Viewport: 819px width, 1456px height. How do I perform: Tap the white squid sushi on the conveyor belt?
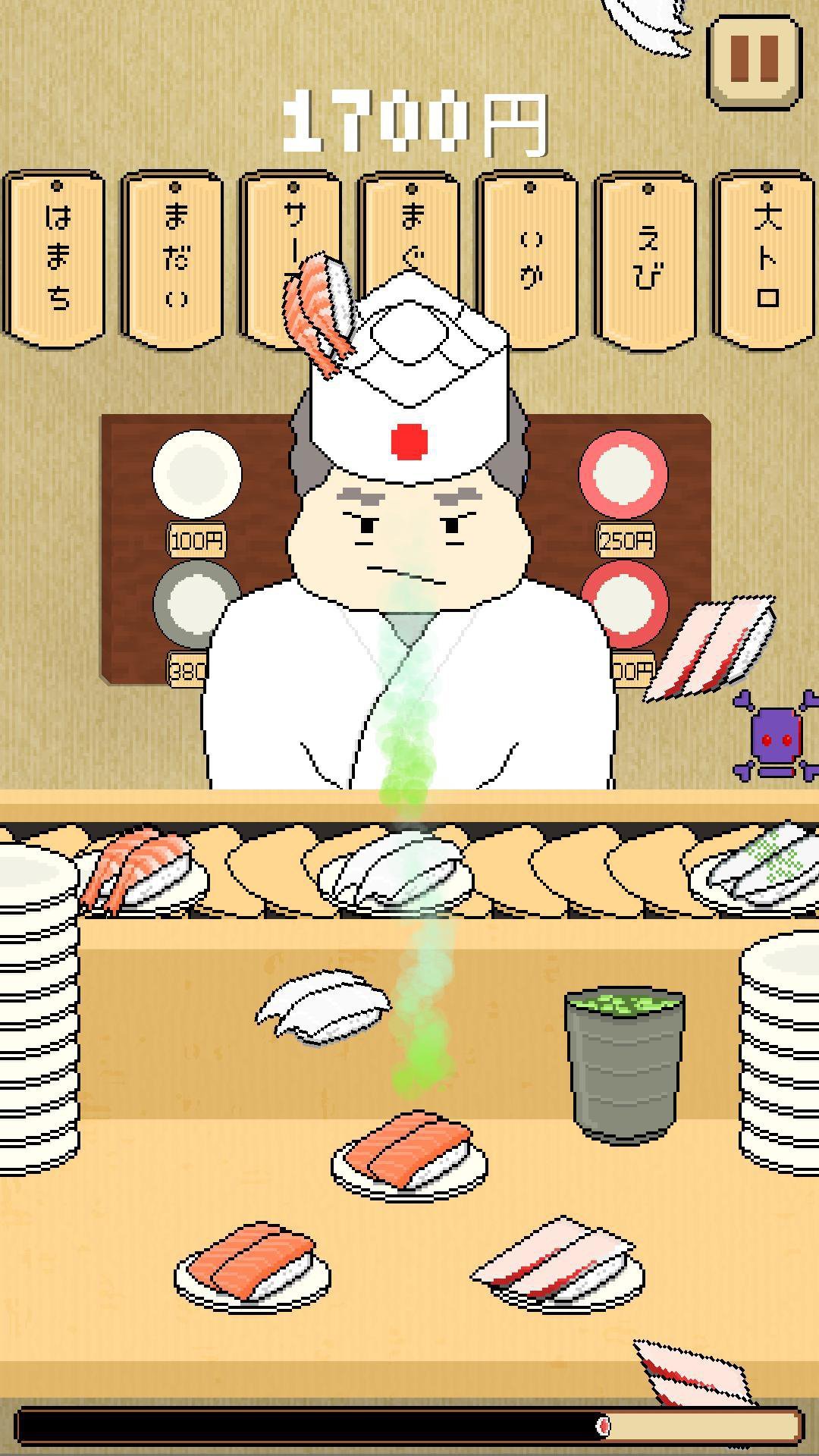click(394, 872)
